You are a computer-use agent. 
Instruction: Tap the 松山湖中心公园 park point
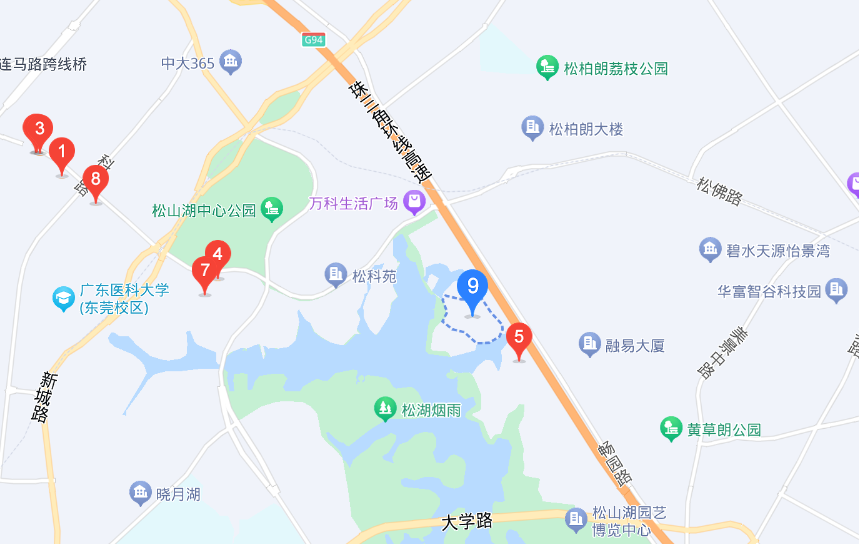[x=272, y=210]
